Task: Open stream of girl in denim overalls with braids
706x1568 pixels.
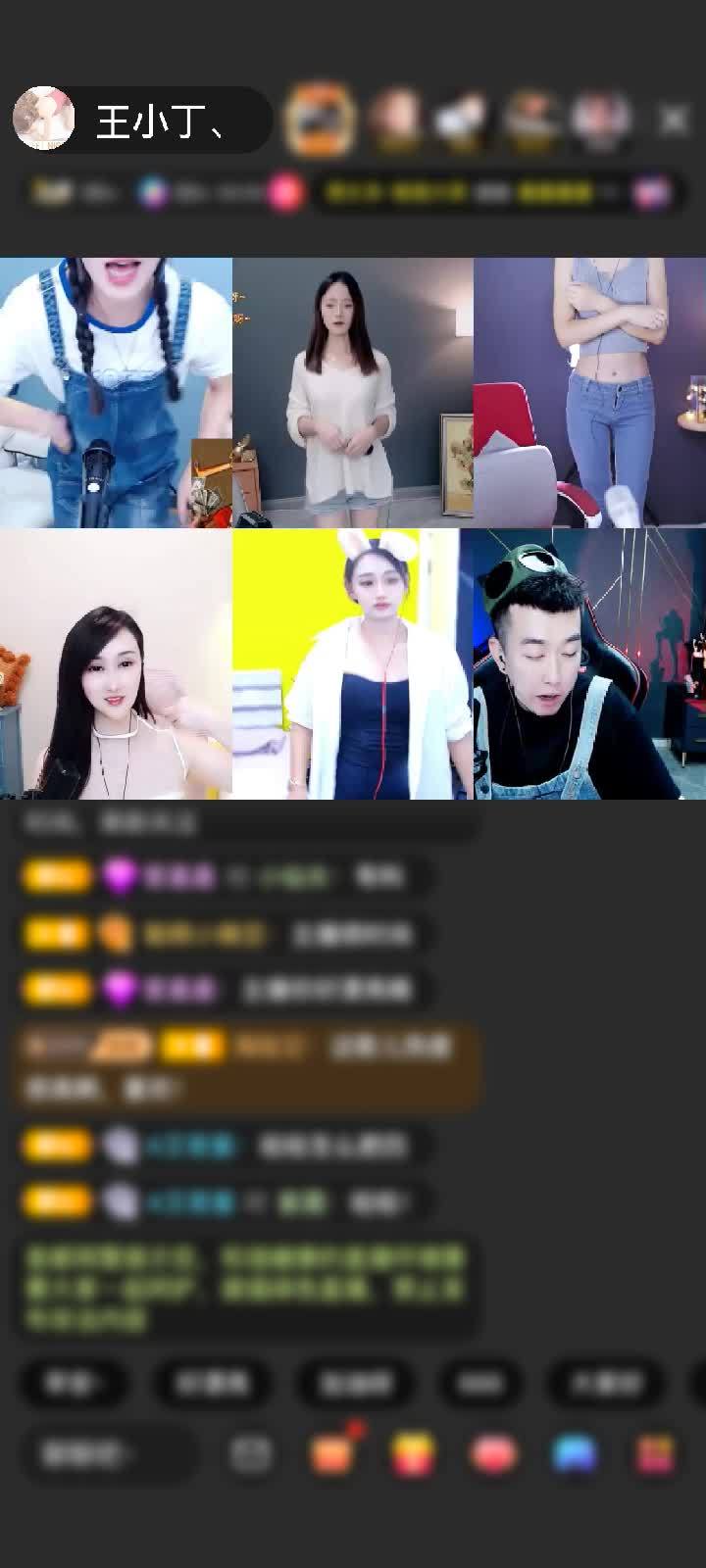Action: pos(116,392)
